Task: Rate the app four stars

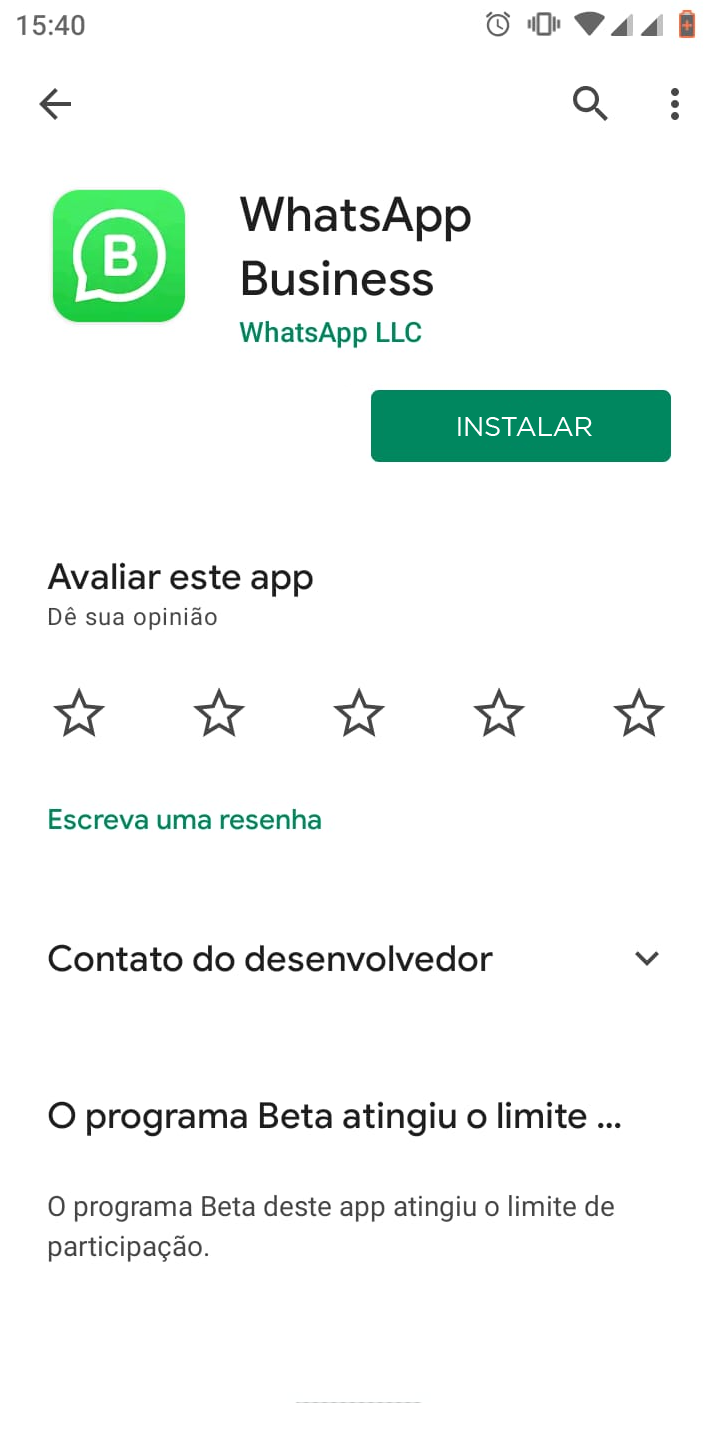Action: 499,714
